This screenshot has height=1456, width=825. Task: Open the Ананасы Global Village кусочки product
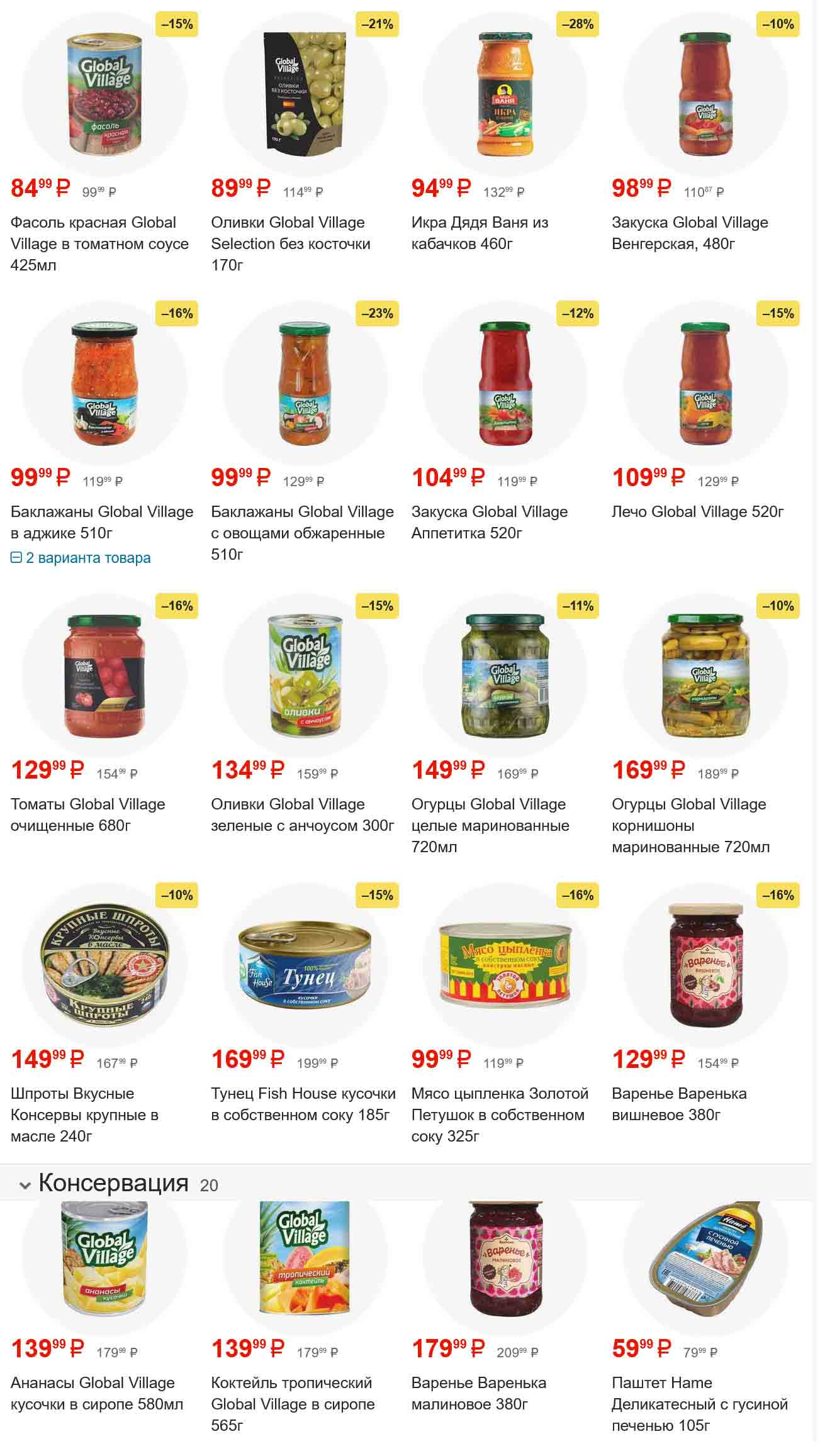[97, 1393]
